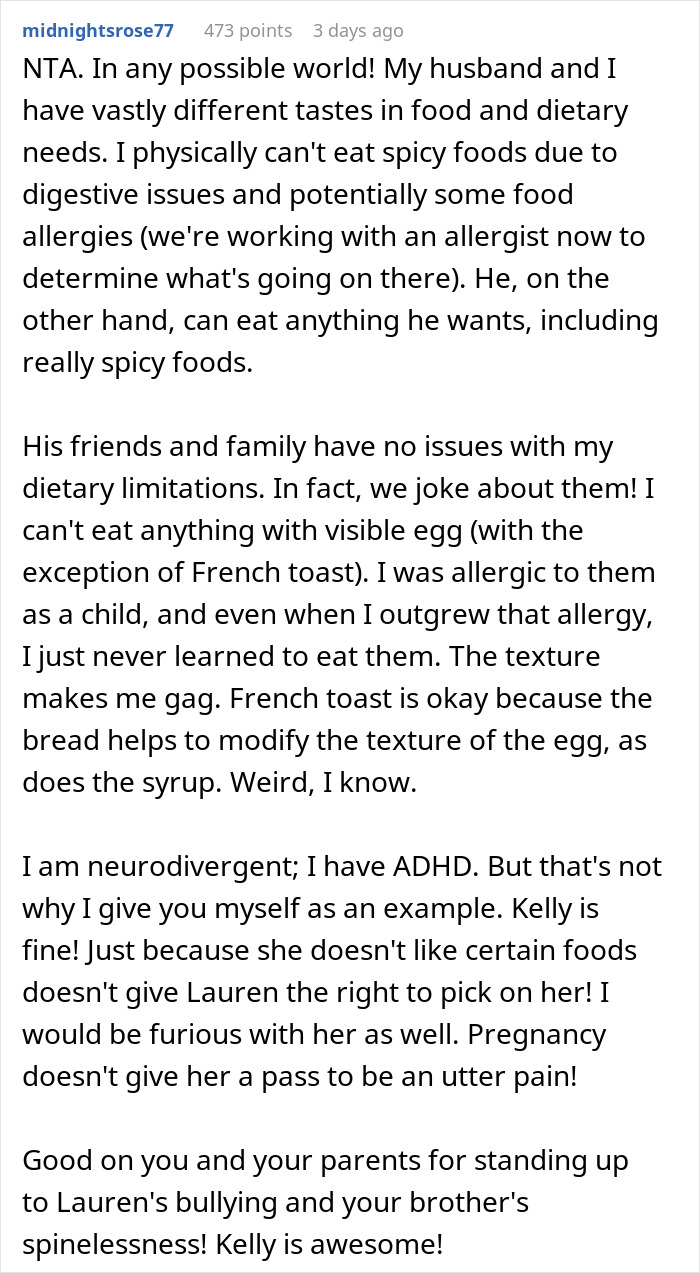Open midnightsrose77's user profile
Image resolution: width=700 pixels, height=1273 pixels.
[98, 30]
